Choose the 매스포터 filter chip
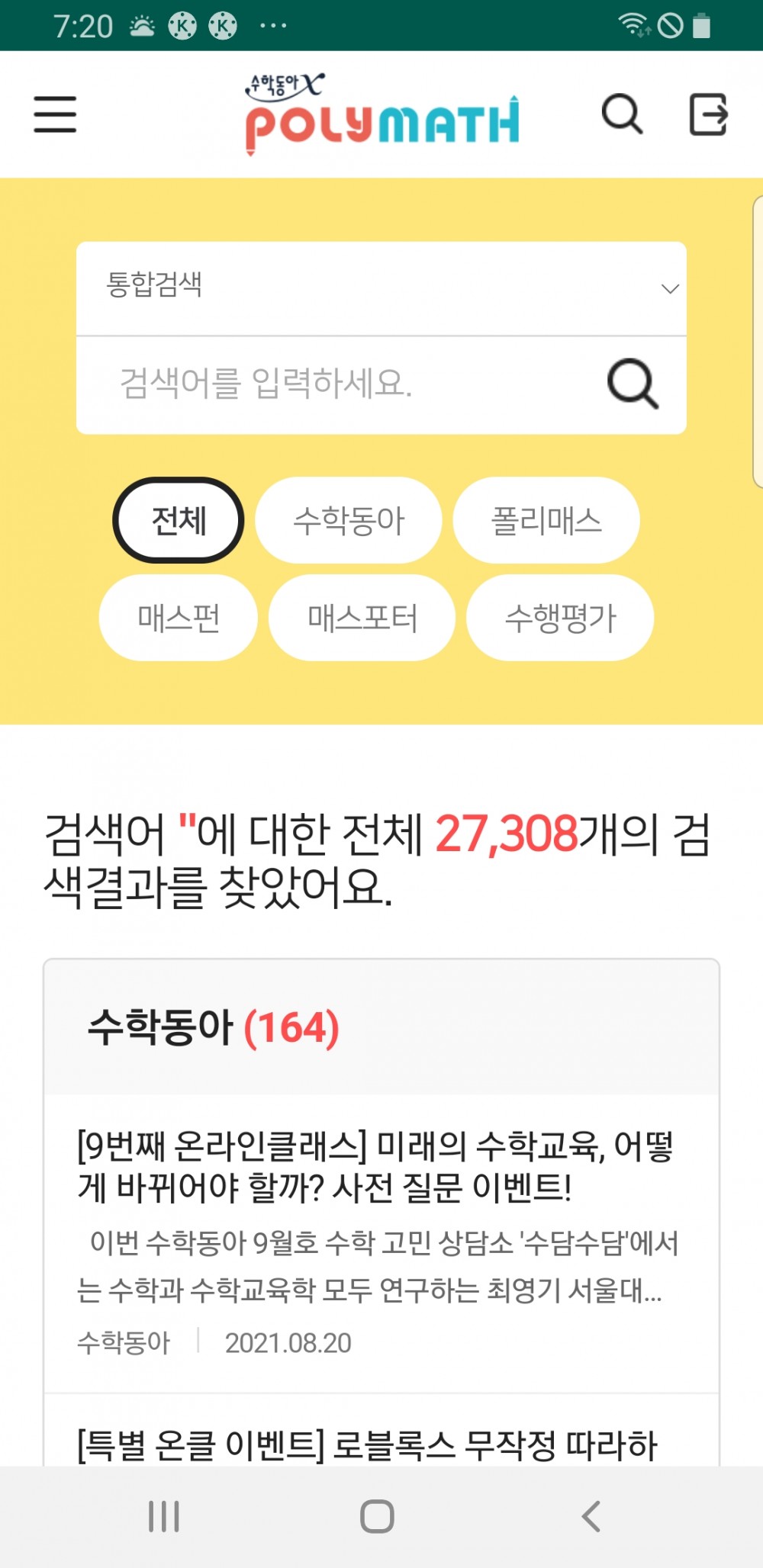This screenshot has width=763, height=1568. (362, 618)
